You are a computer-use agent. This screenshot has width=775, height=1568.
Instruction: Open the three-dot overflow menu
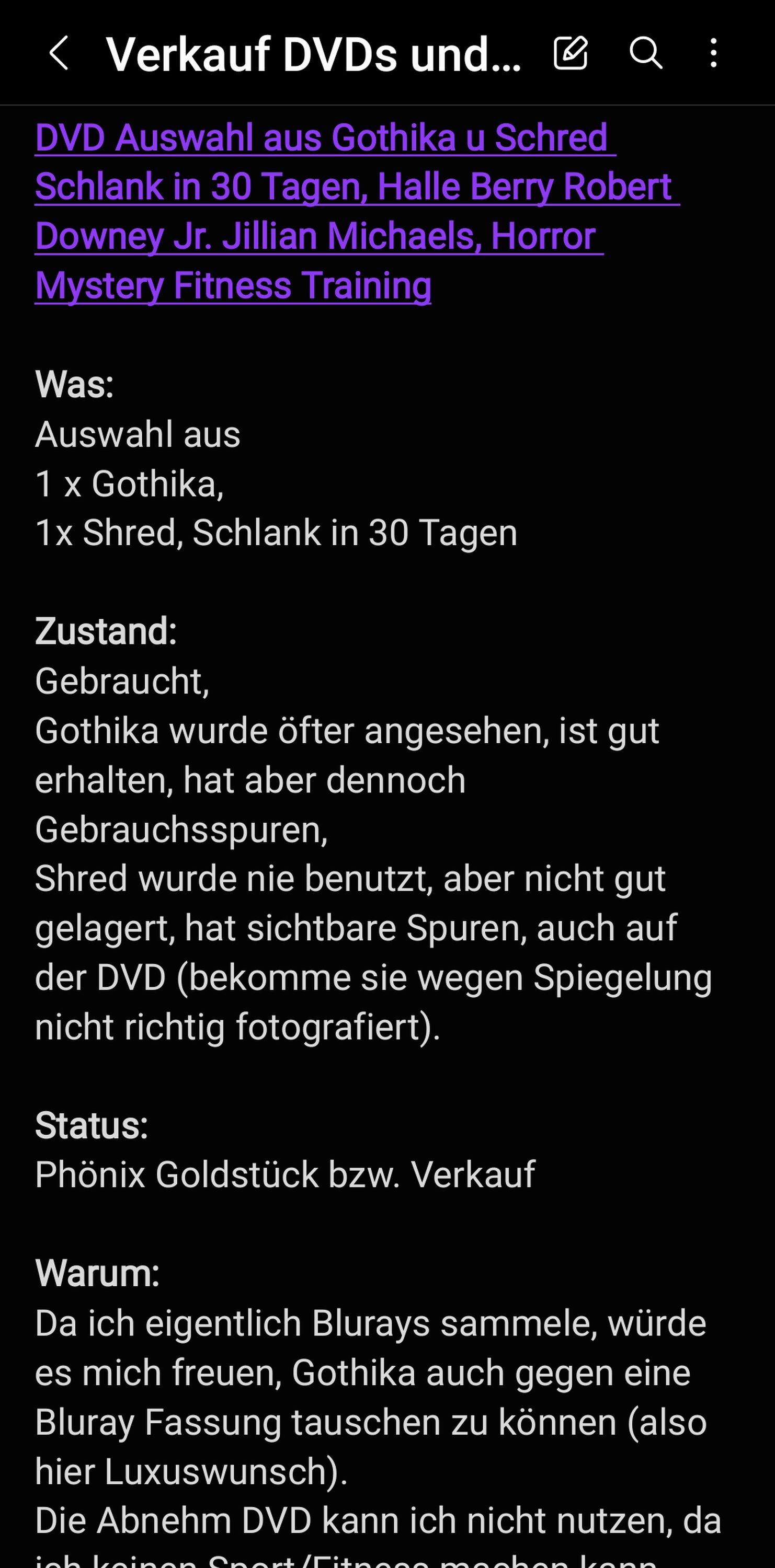tap(713, 53)
